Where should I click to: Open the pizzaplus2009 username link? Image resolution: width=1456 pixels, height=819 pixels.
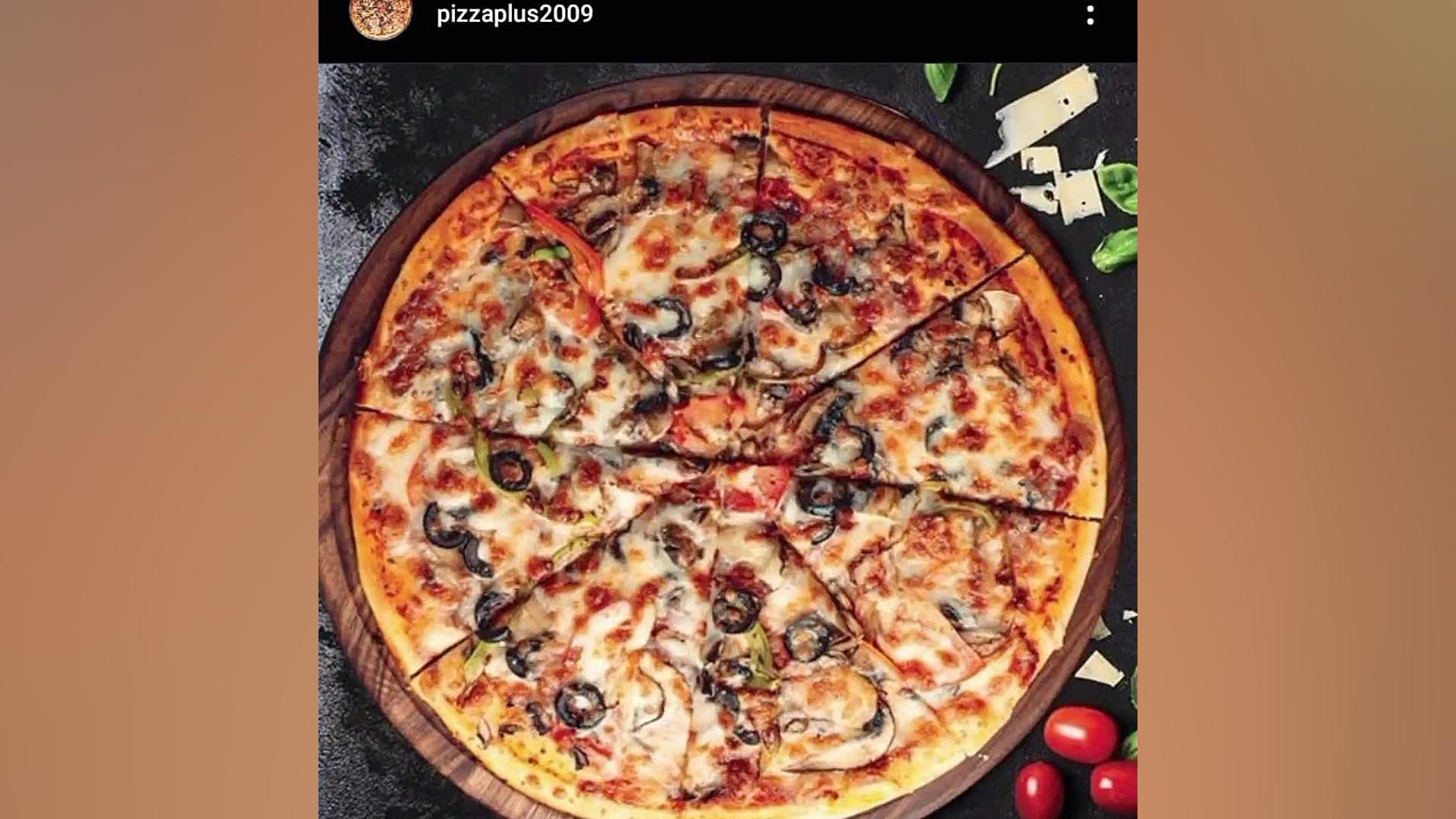point(514,14)
